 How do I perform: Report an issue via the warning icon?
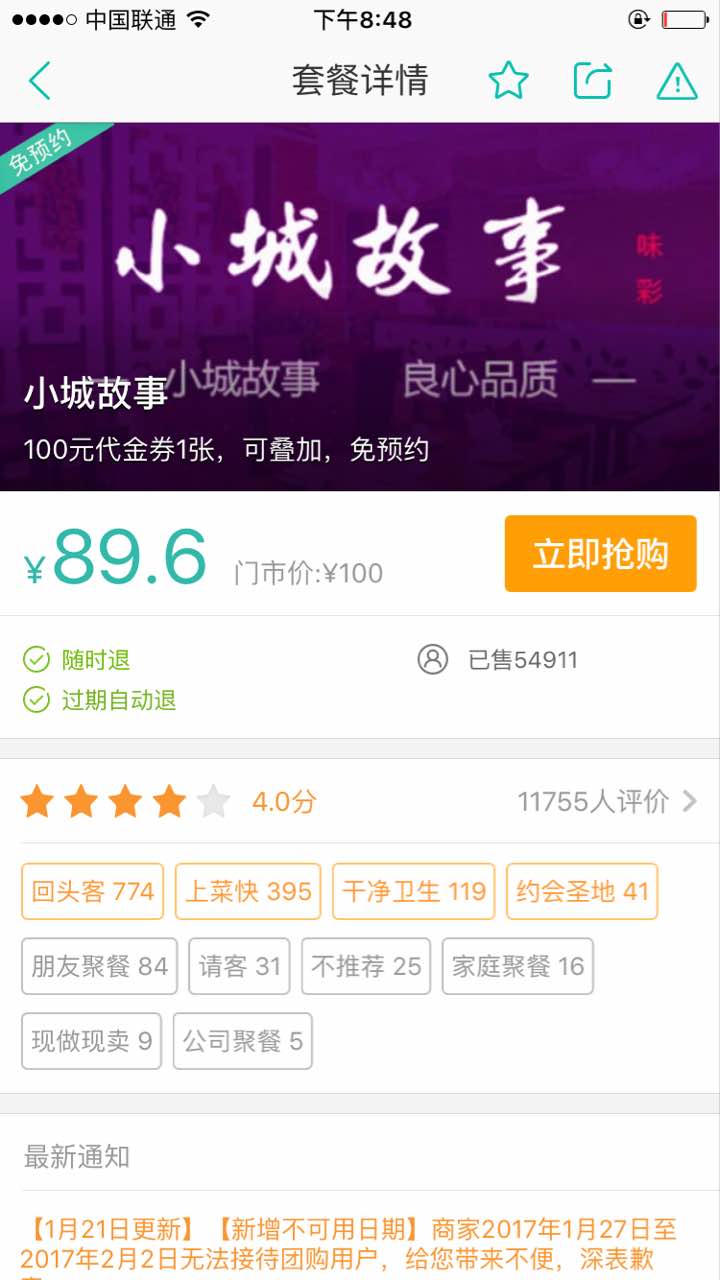677,81
